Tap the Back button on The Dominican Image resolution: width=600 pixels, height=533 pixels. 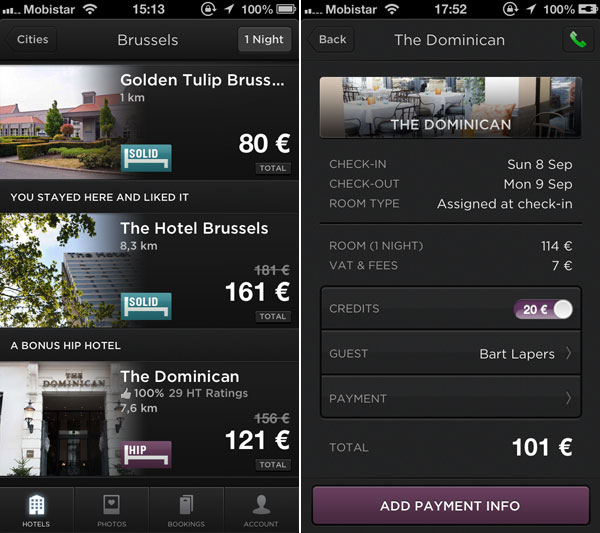[x=332, y=40]
